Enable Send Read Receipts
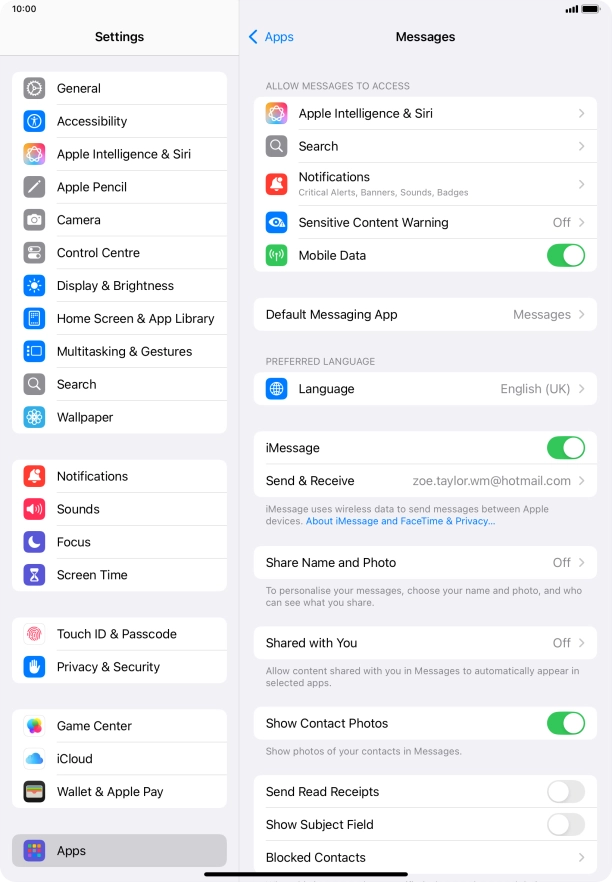The image size is (612, 882). 565,792
